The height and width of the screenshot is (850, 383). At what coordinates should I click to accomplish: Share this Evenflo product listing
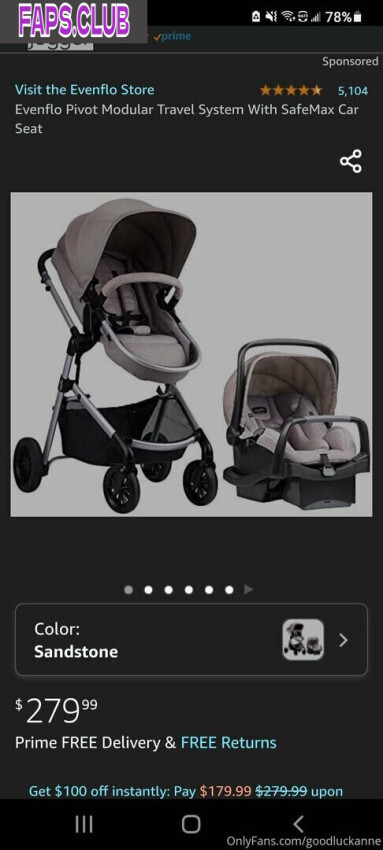(350, 162)
